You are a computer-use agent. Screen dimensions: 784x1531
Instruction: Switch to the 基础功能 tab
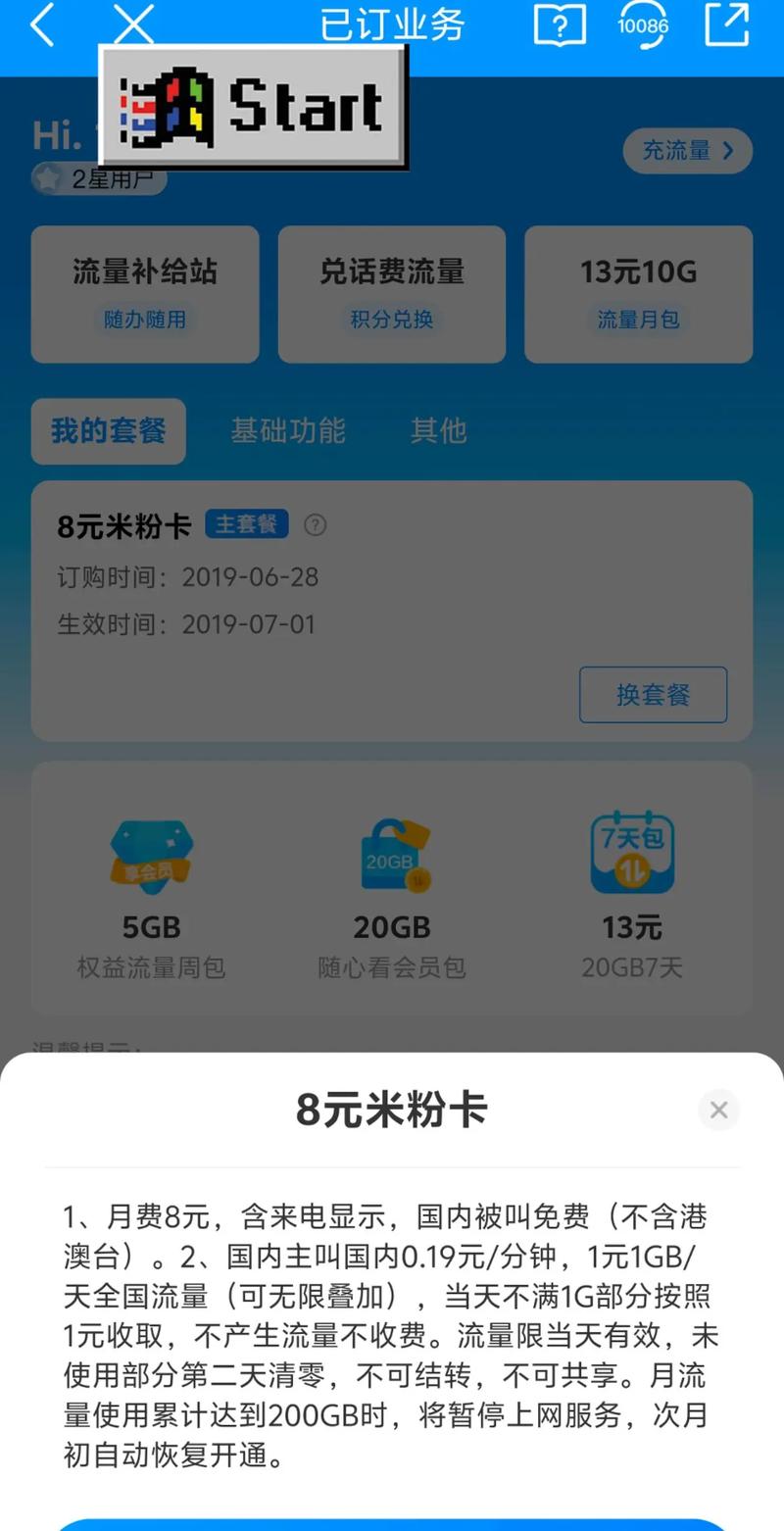(x=288, y=430)
